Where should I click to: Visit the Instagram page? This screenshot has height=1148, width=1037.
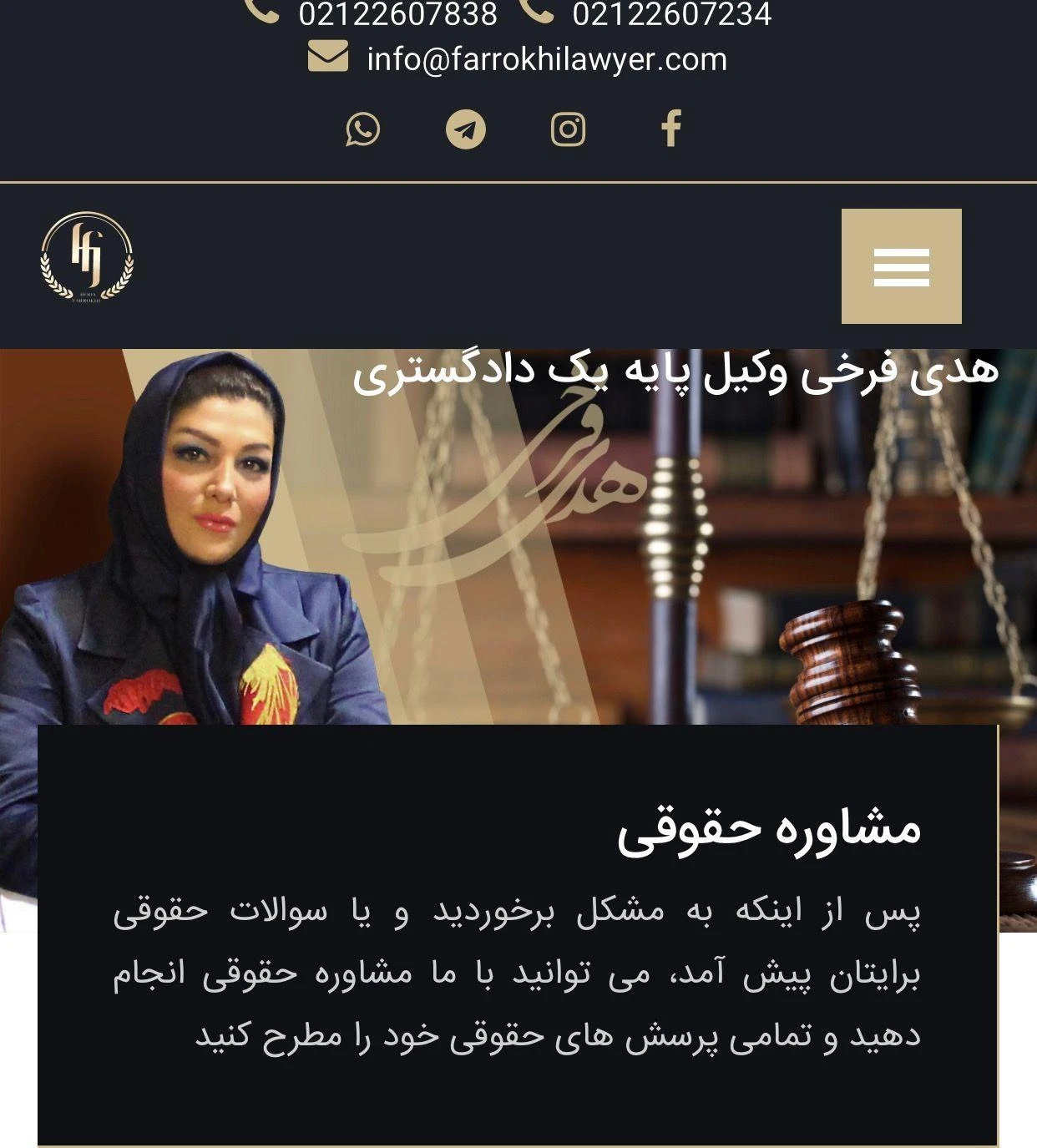click(x=568, y=129)
